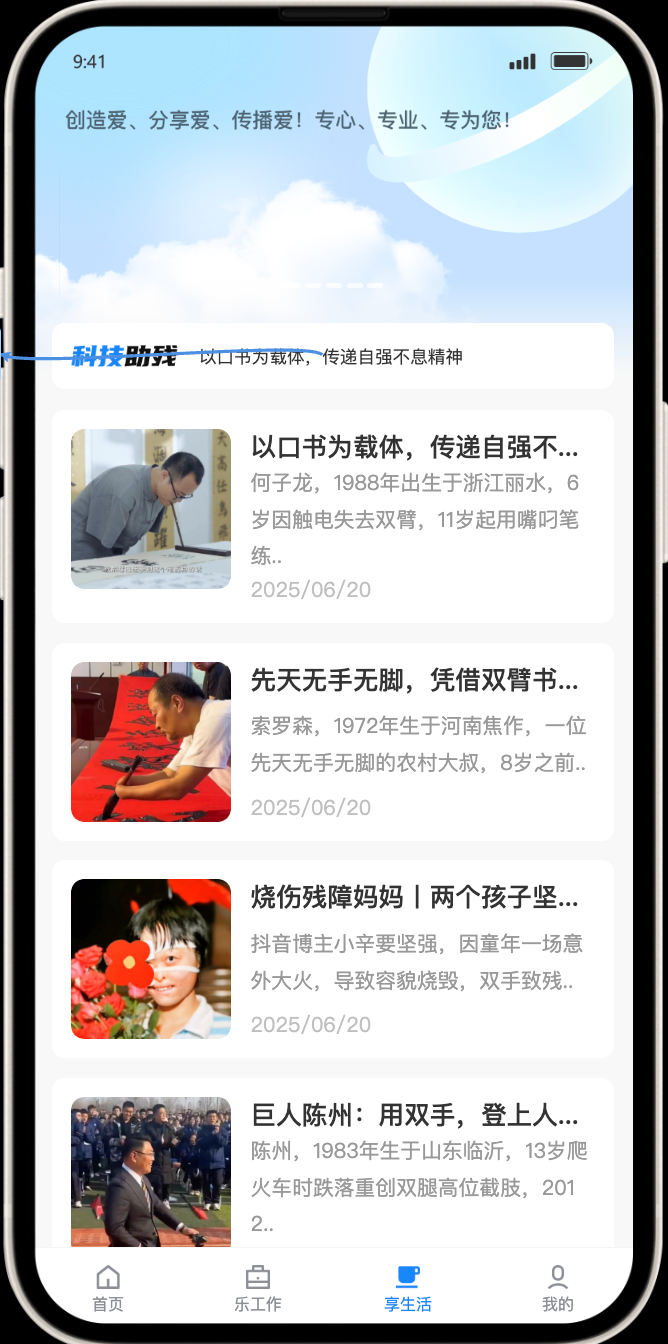The width and height of the screenshot is (668, 1344).
Task: Tap the 科技助残 headline banner
Action: point(333,356)
